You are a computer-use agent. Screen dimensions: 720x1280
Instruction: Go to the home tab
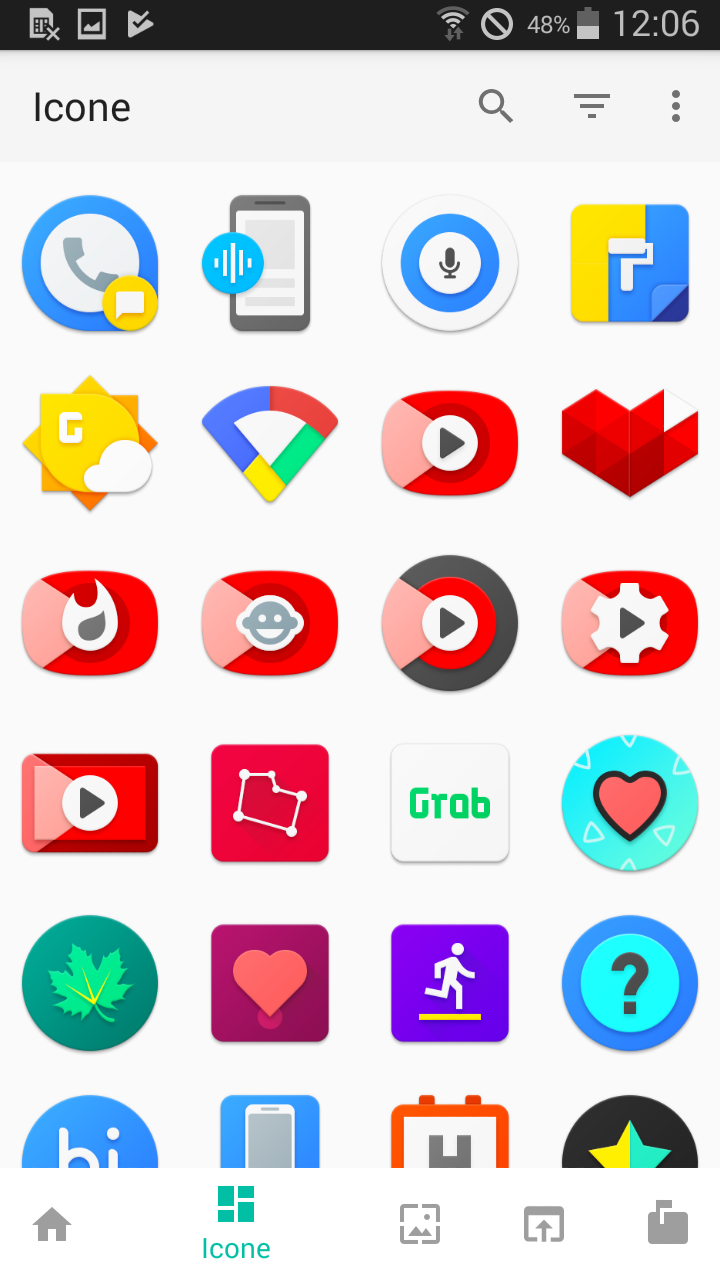click(52, 1224)
